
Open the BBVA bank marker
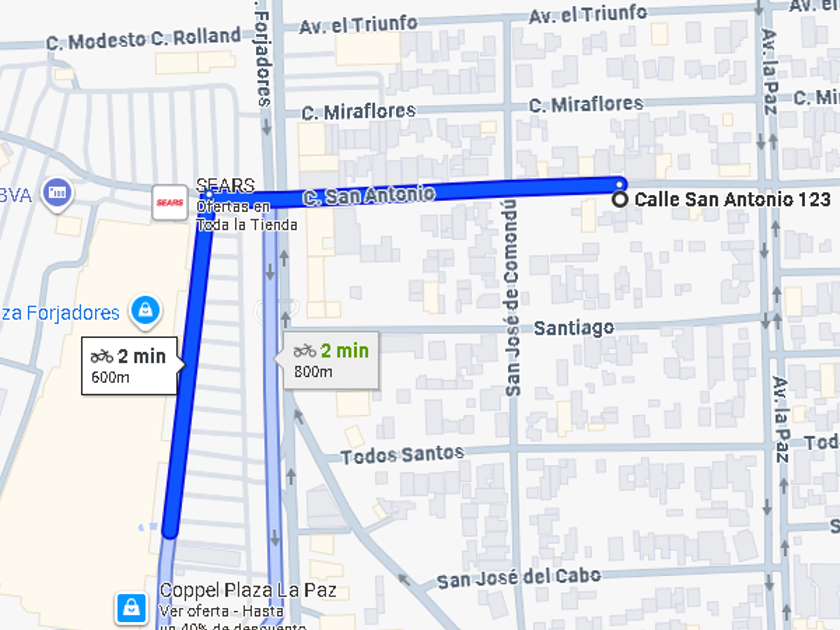click(57, 191)
